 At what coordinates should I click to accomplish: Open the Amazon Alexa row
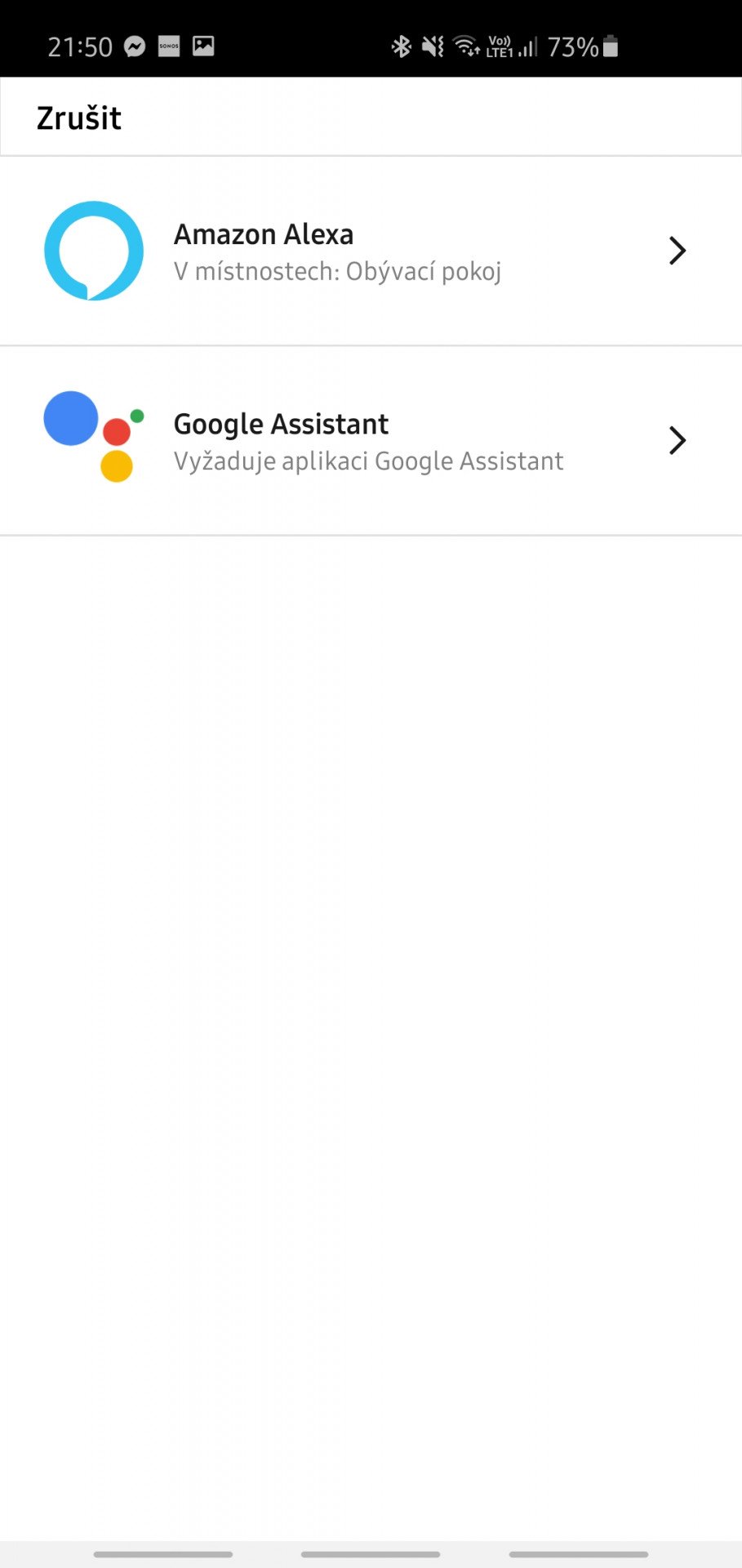371,251
